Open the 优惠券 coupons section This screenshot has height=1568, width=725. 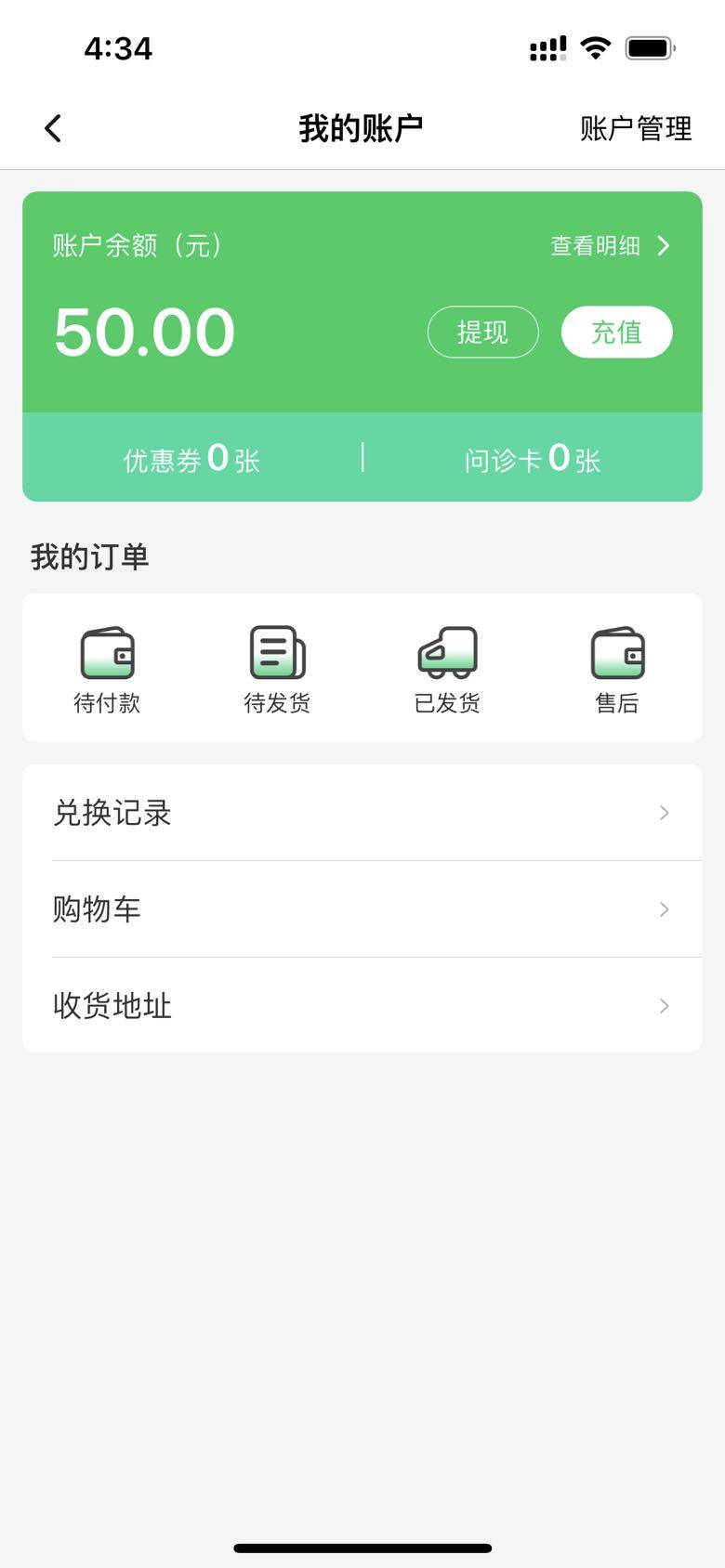[x=191, y=458]
